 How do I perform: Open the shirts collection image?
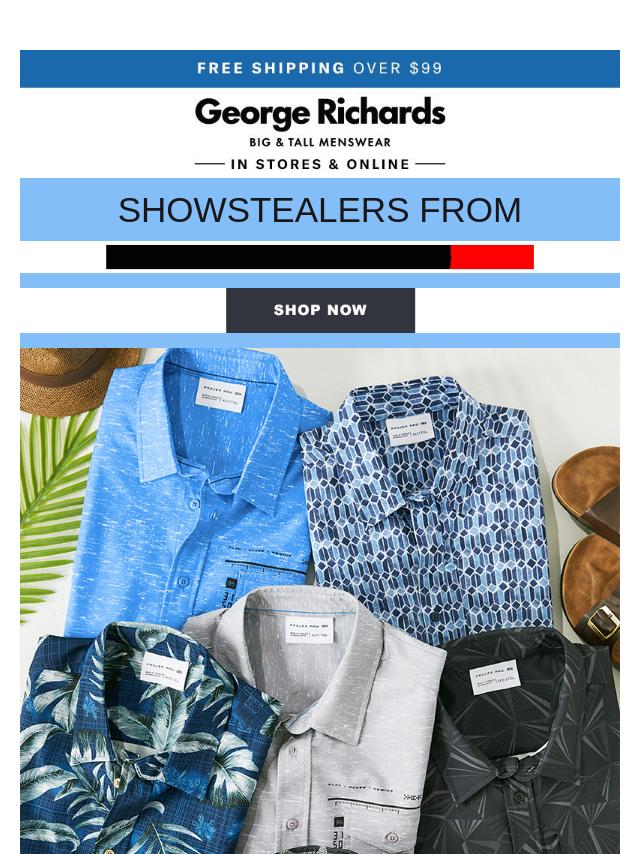coord(320,600)
